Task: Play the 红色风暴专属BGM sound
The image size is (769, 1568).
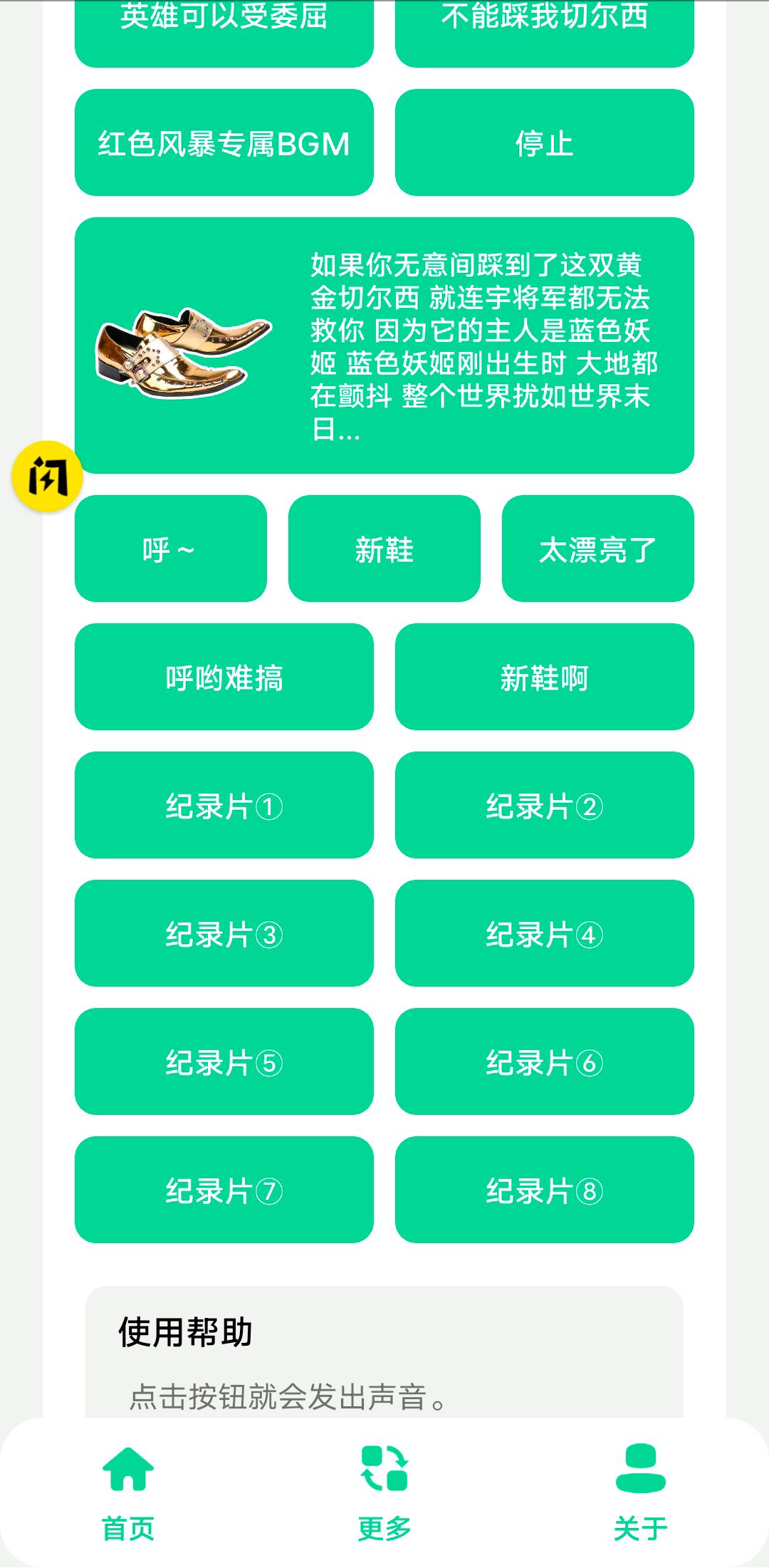Action: coord(224,143)
